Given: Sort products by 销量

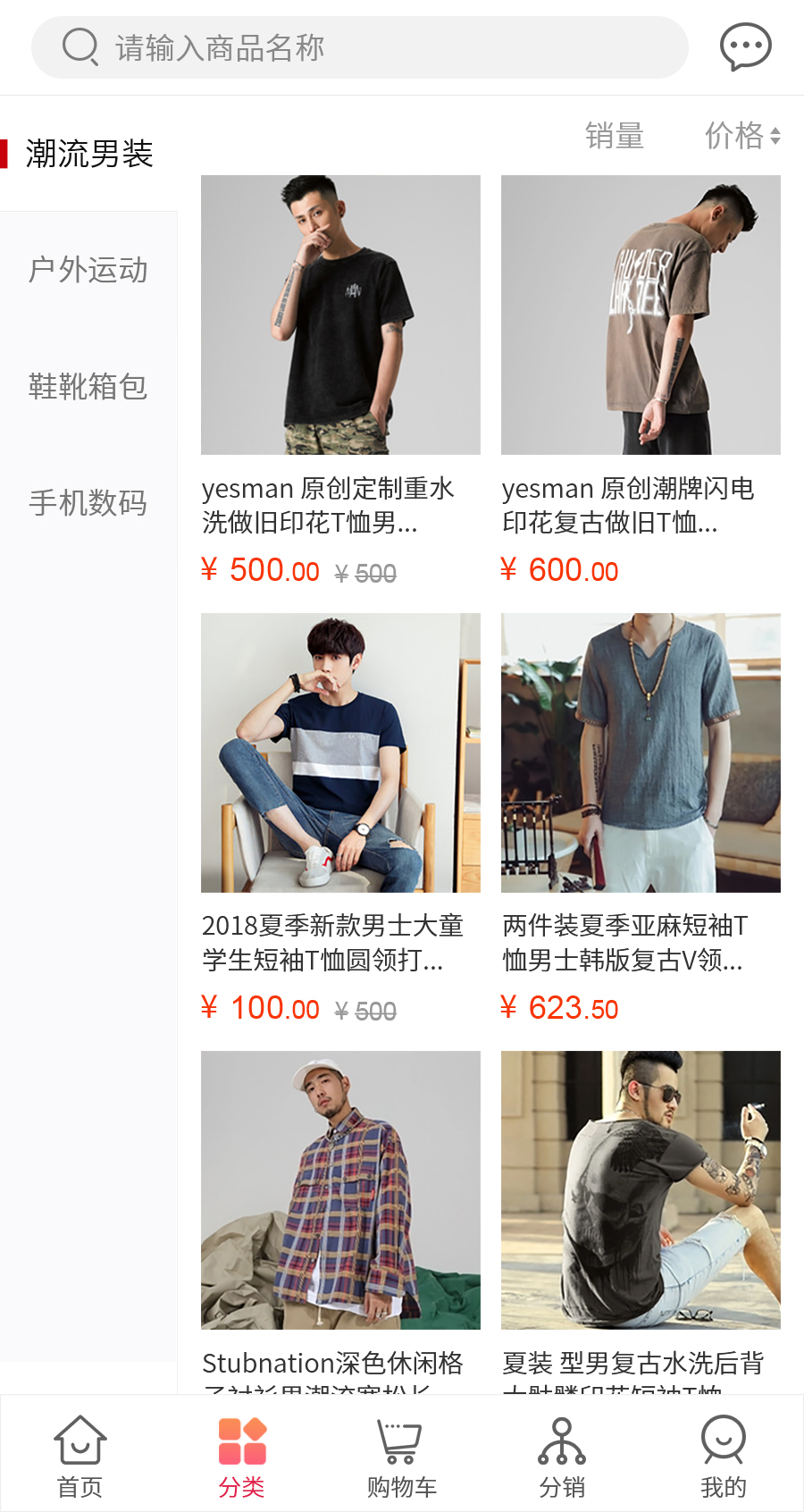Looking at the screenshot, I should pos(615,136).
